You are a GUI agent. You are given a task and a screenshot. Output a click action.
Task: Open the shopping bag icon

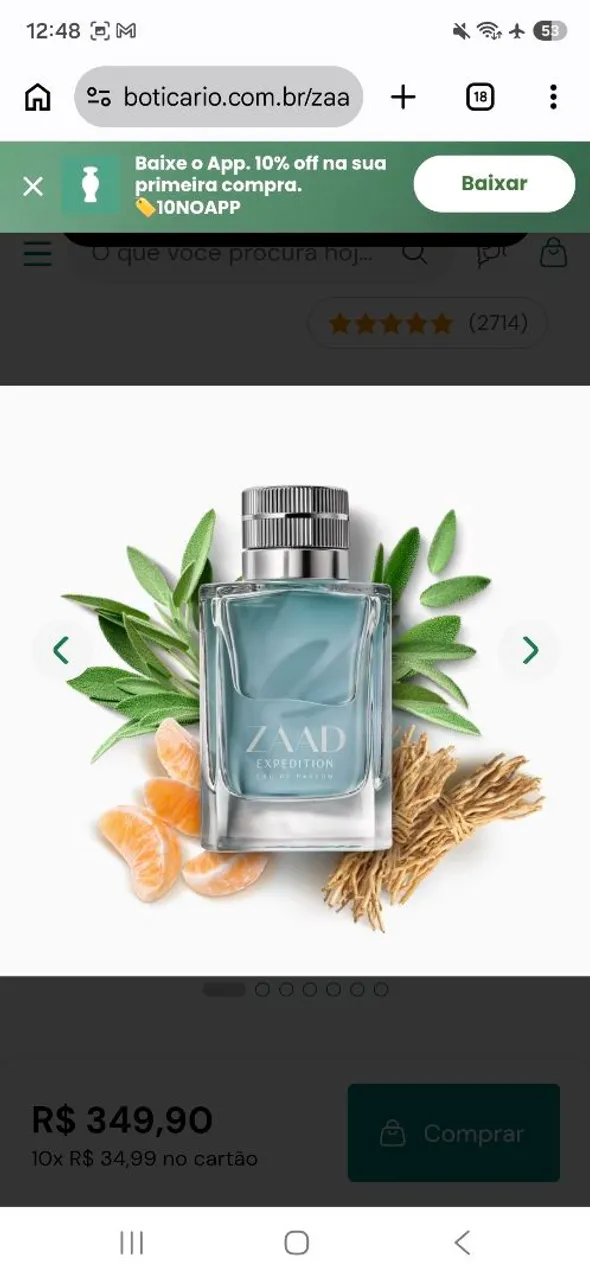pos(553,252)
